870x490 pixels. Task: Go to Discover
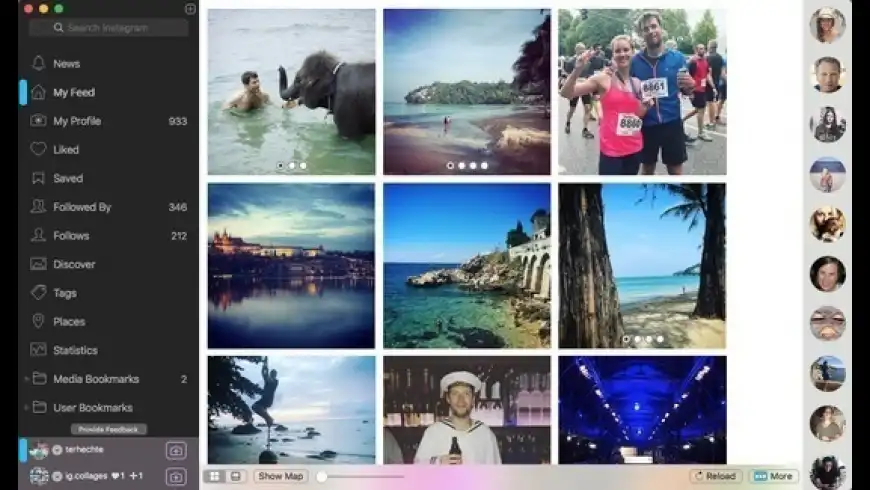(74, 265)
